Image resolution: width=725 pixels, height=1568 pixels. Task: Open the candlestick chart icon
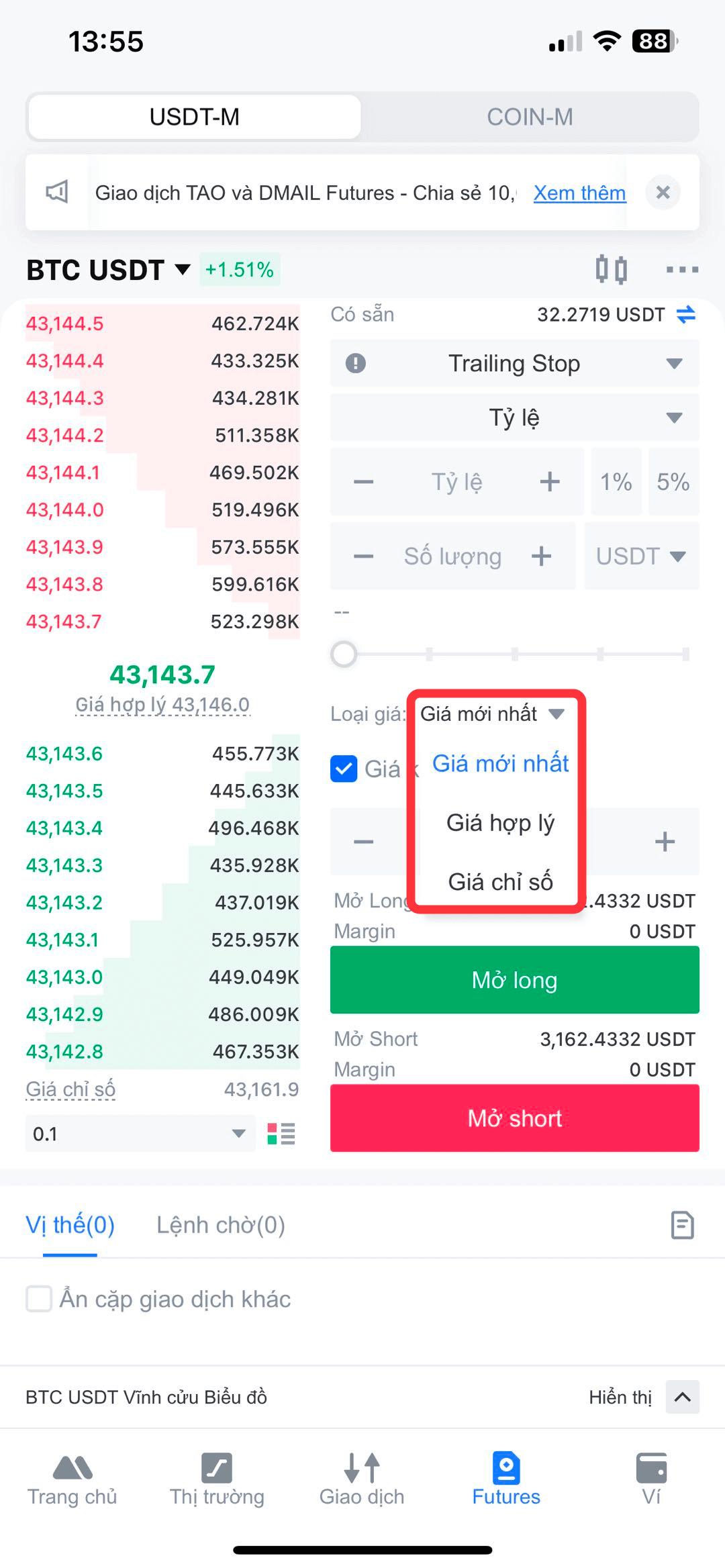[x=612, y=270]
